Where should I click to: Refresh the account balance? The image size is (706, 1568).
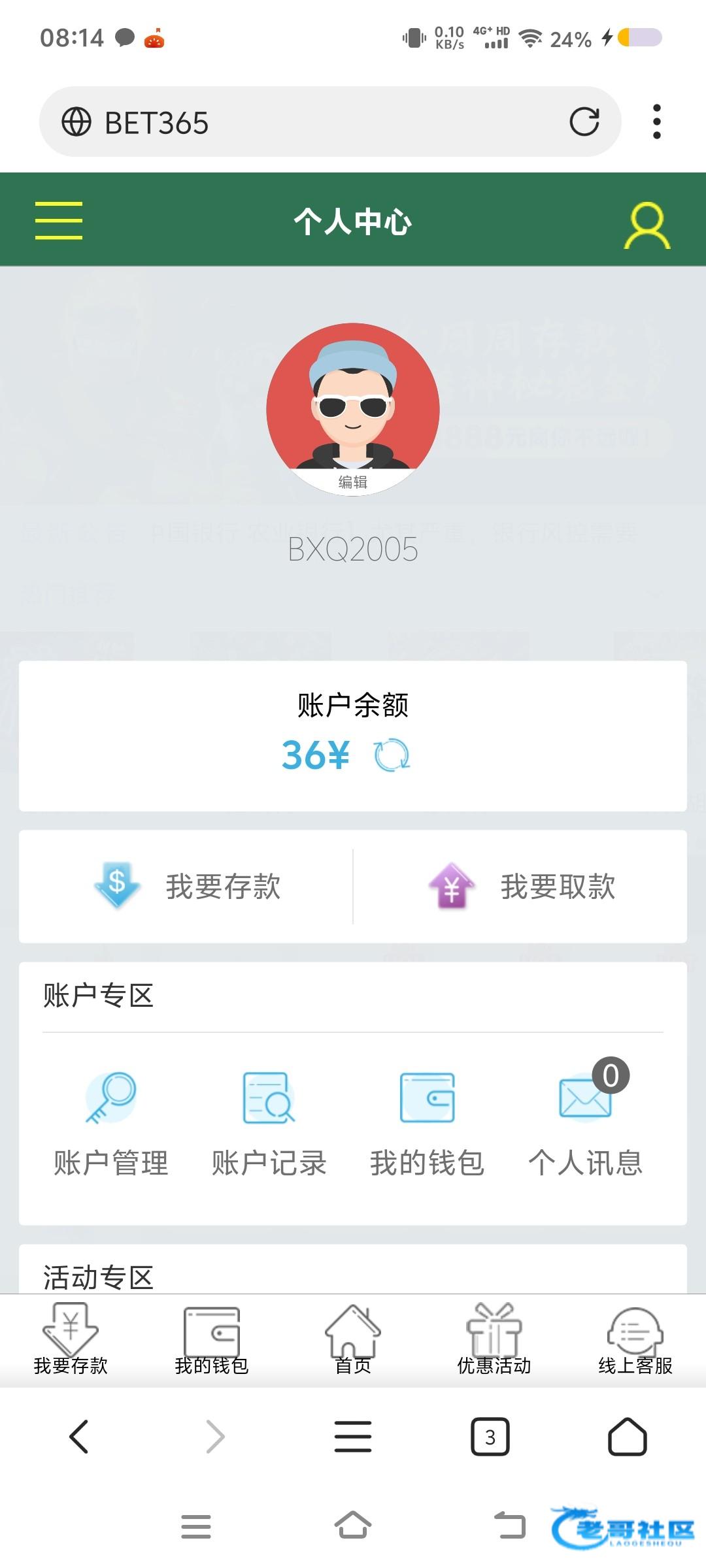[x=392, y=755]
